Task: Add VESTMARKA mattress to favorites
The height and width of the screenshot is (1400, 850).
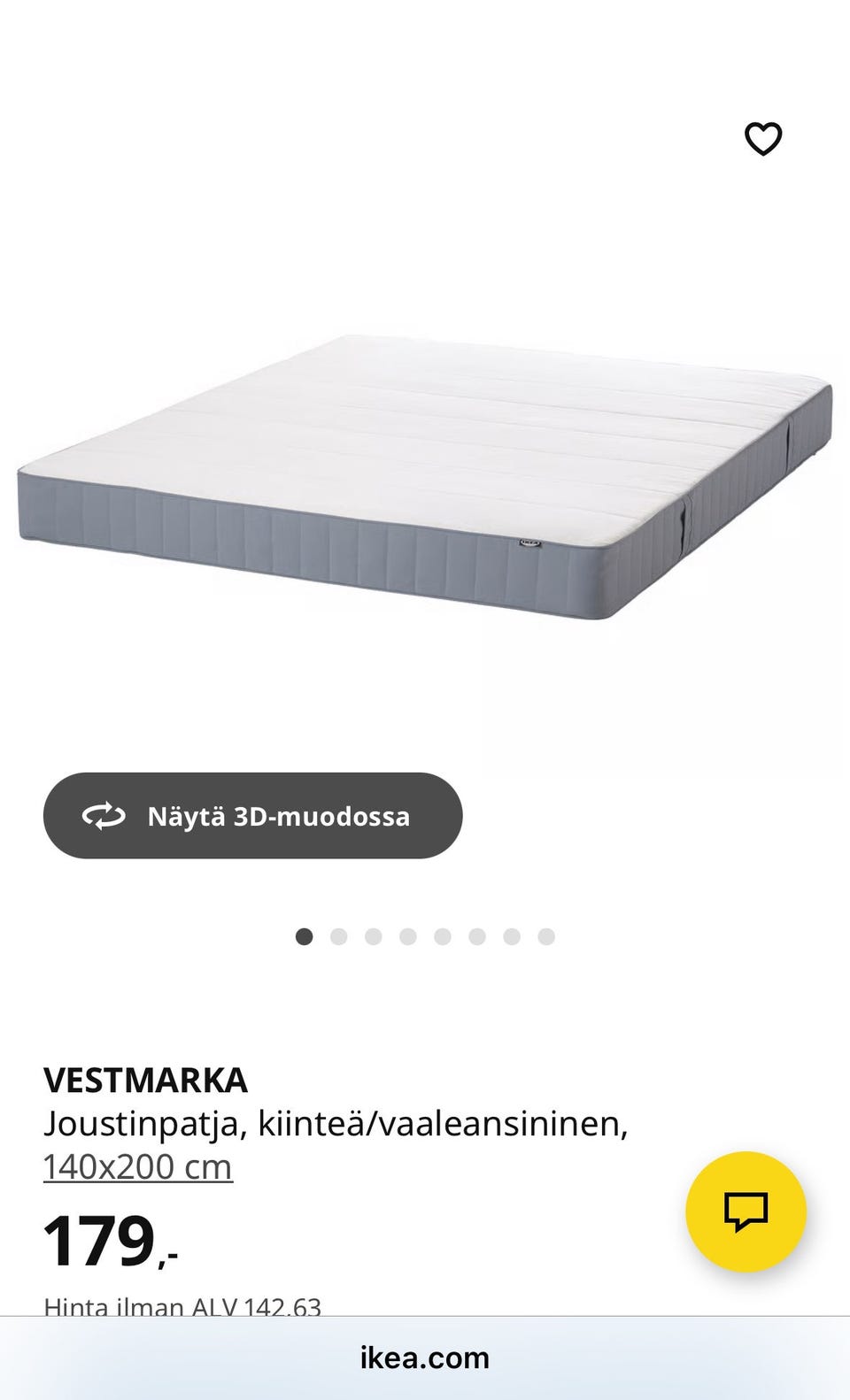Action: 762,139
